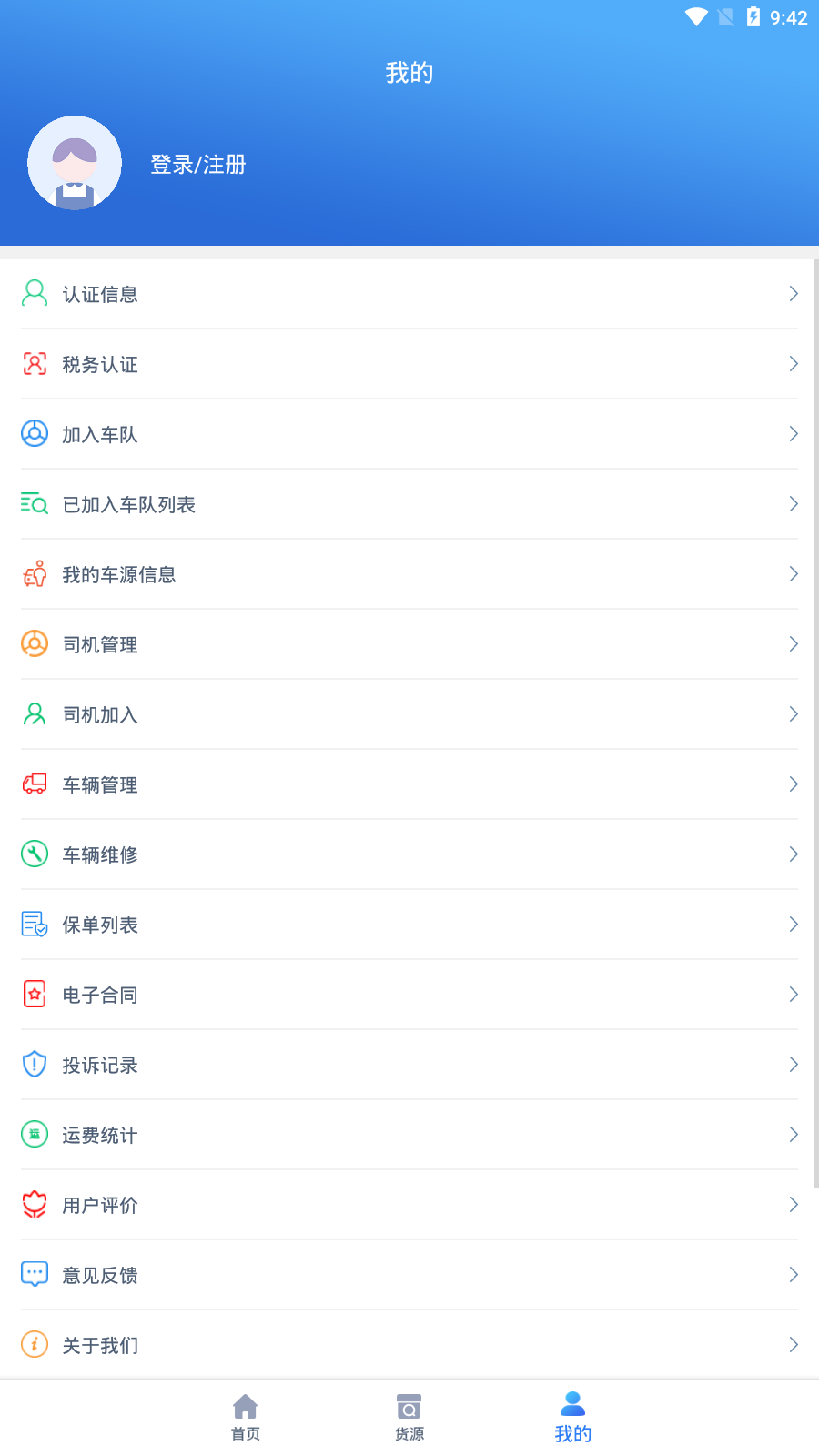Screen dimensions: 819x1456
Task: Tap the 登录/注册 link
Action: (197, 165)
